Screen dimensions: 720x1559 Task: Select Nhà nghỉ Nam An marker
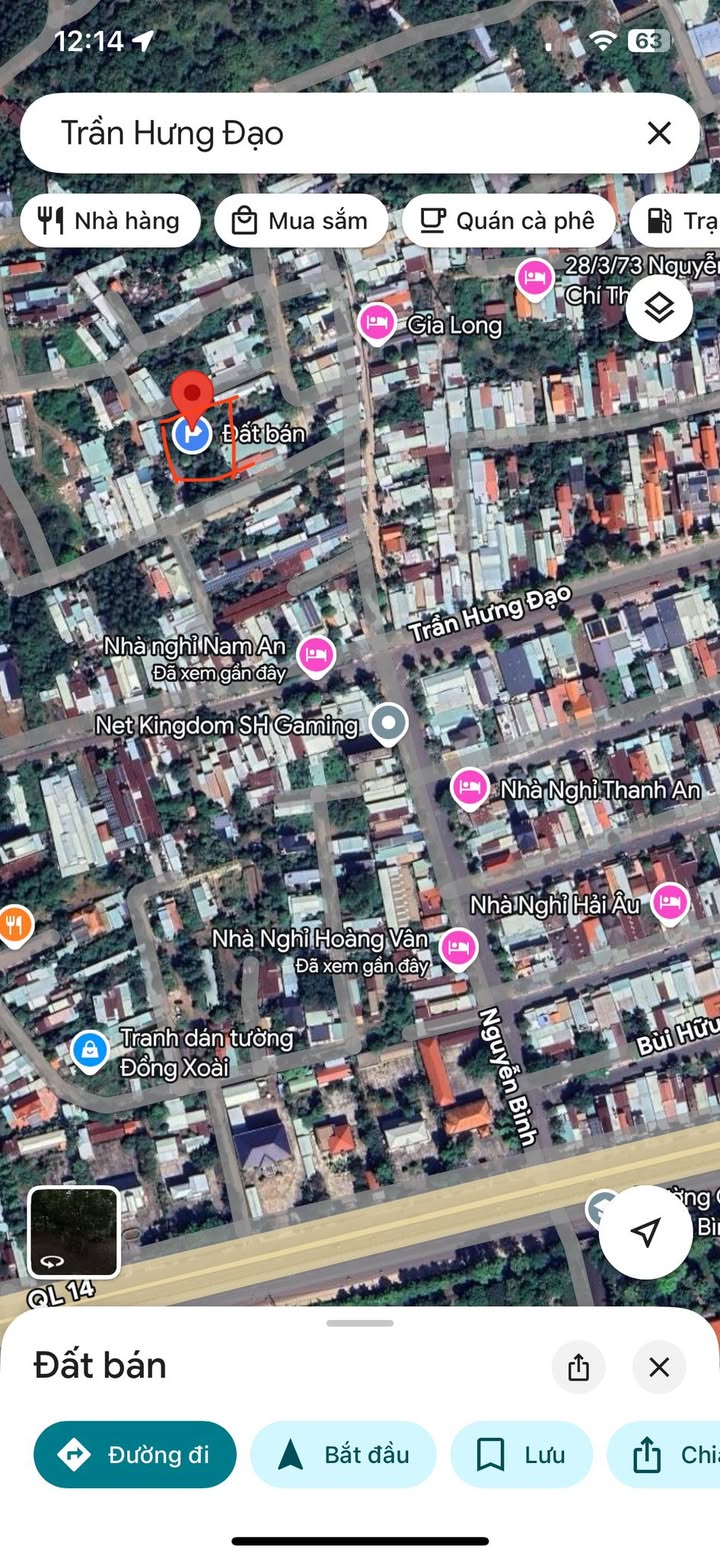coord(316,657)
